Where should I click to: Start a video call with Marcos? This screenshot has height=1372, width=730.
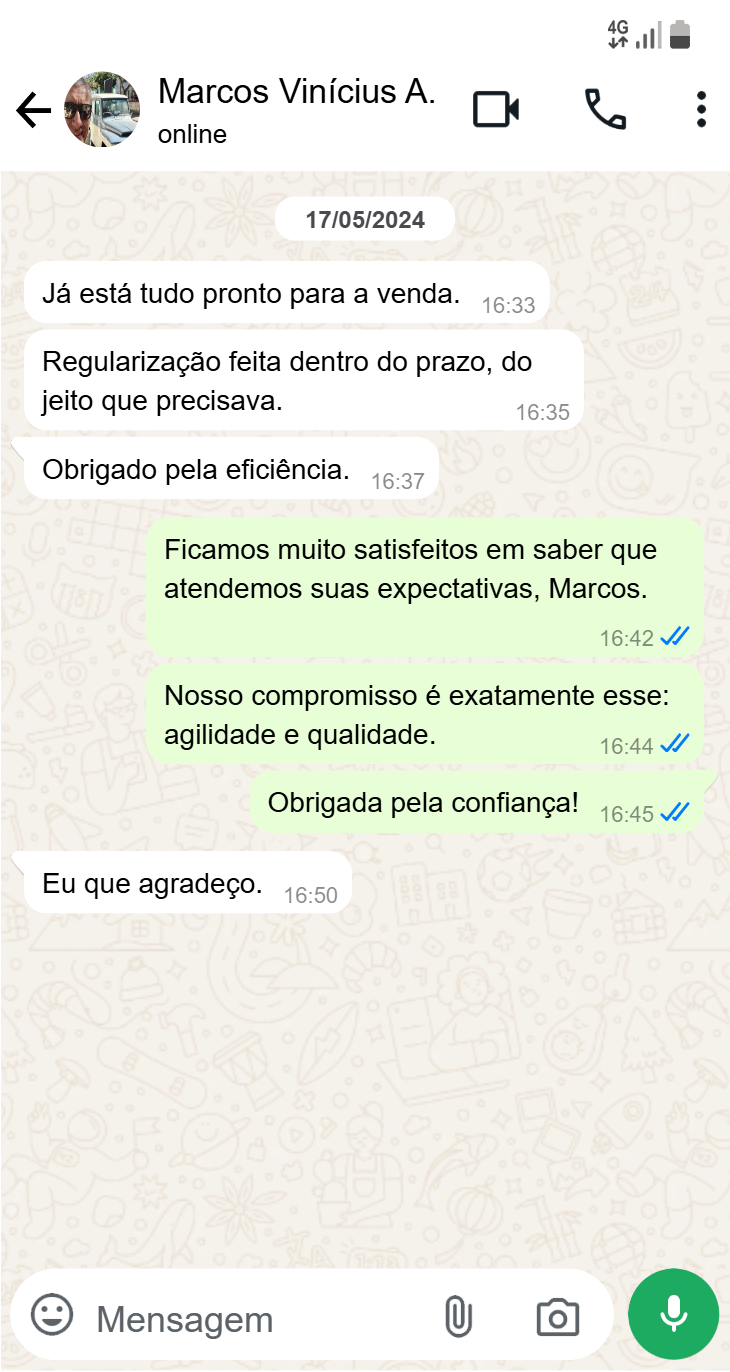point(496,109)
